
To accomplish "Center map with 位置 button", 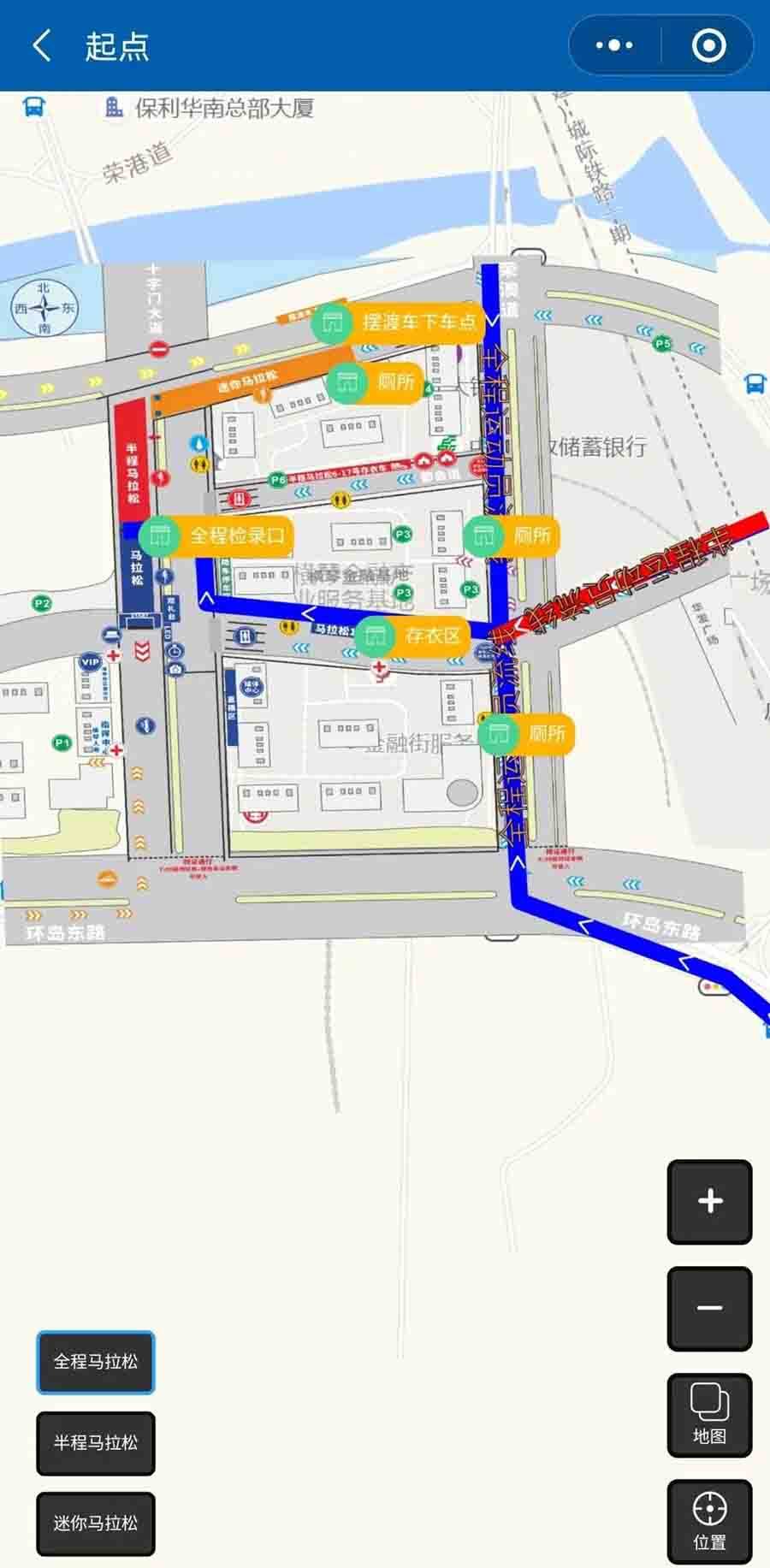I will [709, 1521].
